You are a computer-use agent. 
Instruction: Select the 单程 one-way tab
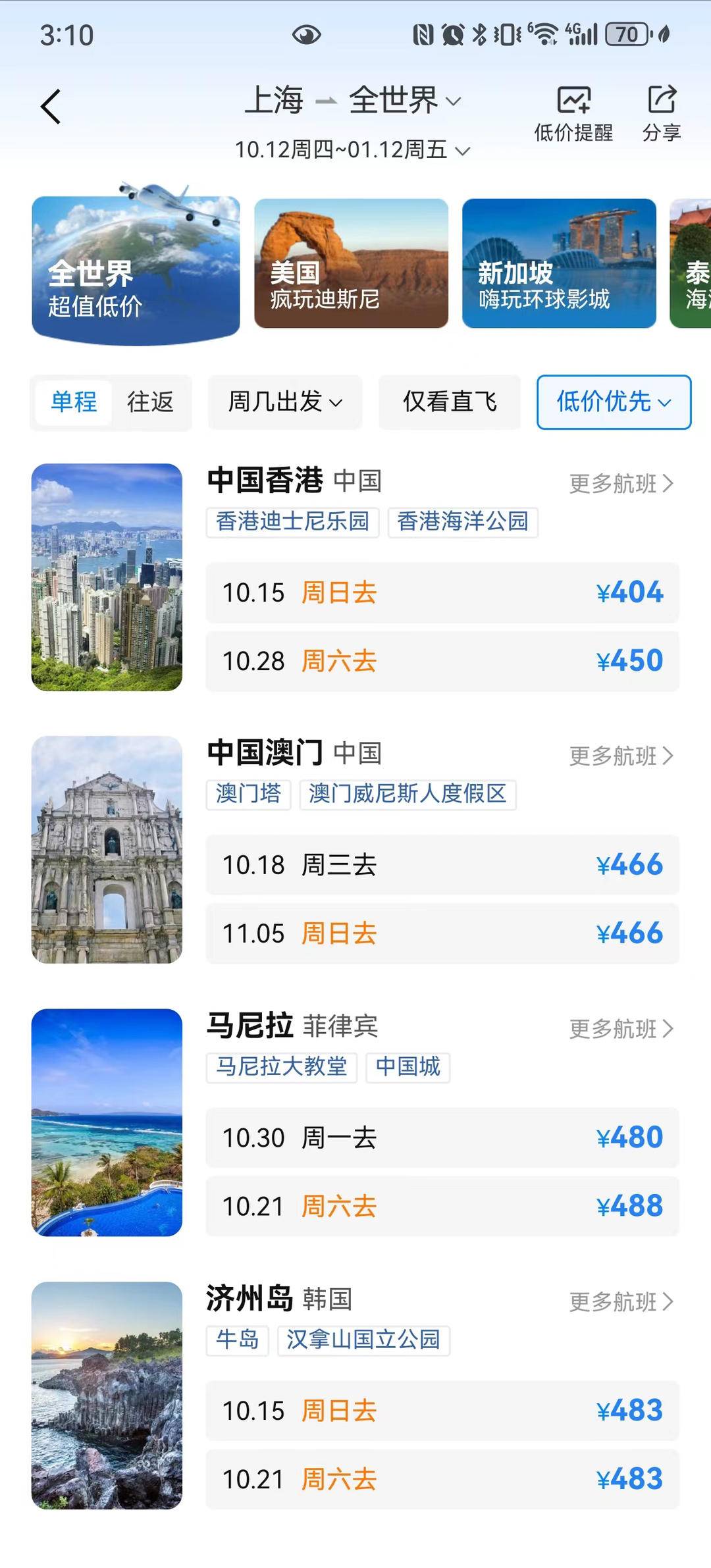tap(74, 403)
